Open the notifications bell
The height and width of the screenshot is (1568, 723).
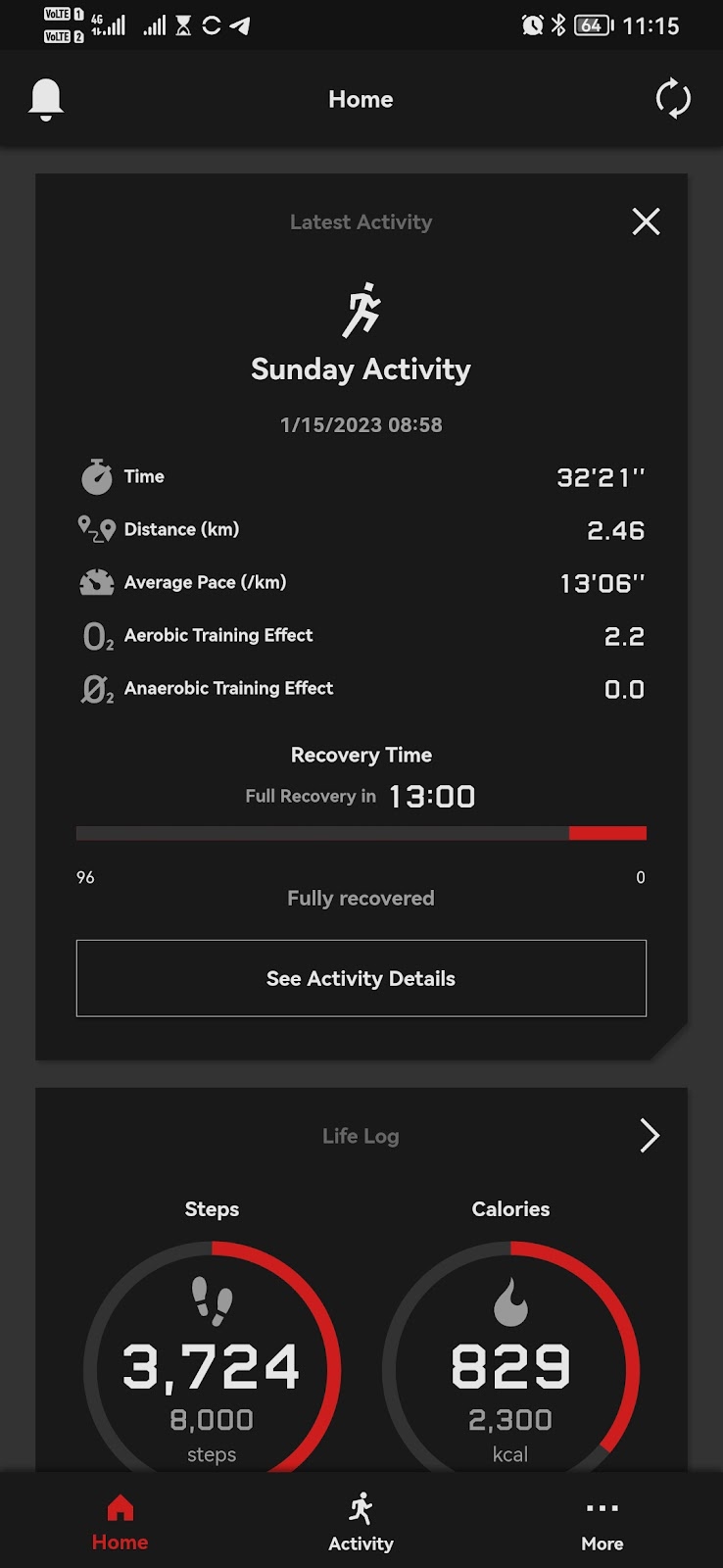(x=46, y=99)
